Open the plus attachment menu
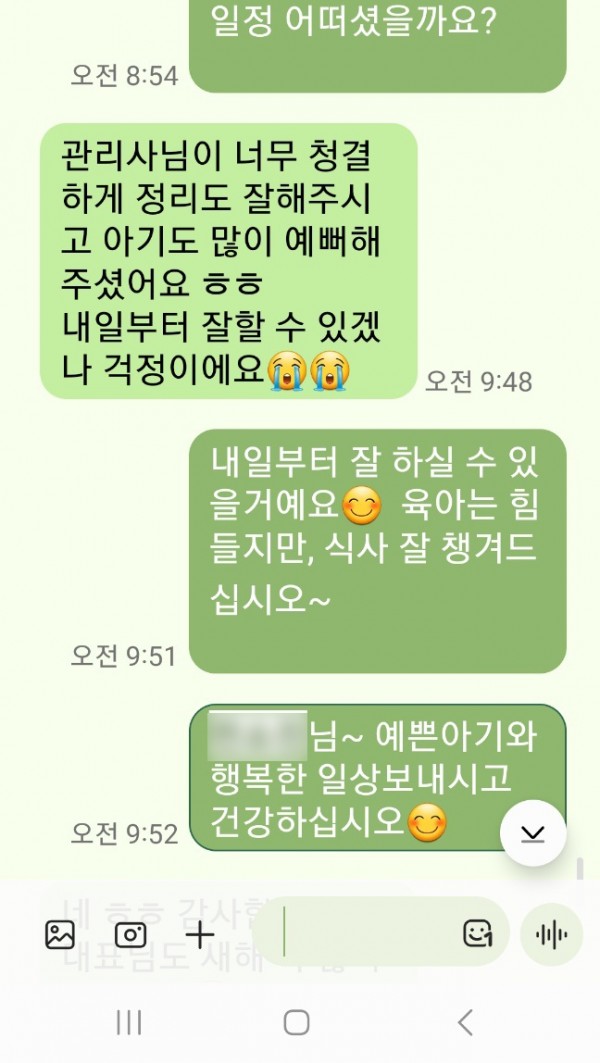 coord(201,935)
